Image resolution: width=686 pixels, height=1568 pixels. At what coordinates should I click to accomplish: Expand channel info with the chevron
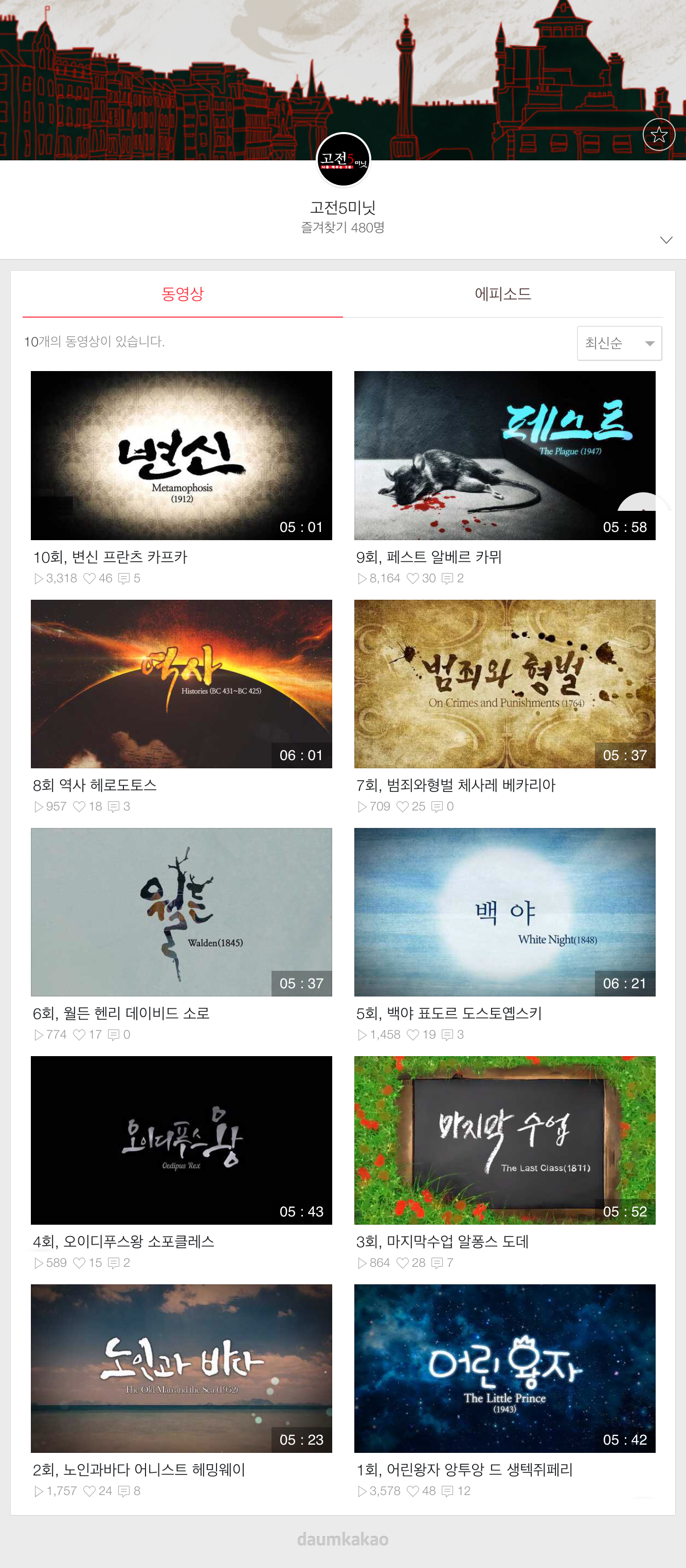point(666,240)
